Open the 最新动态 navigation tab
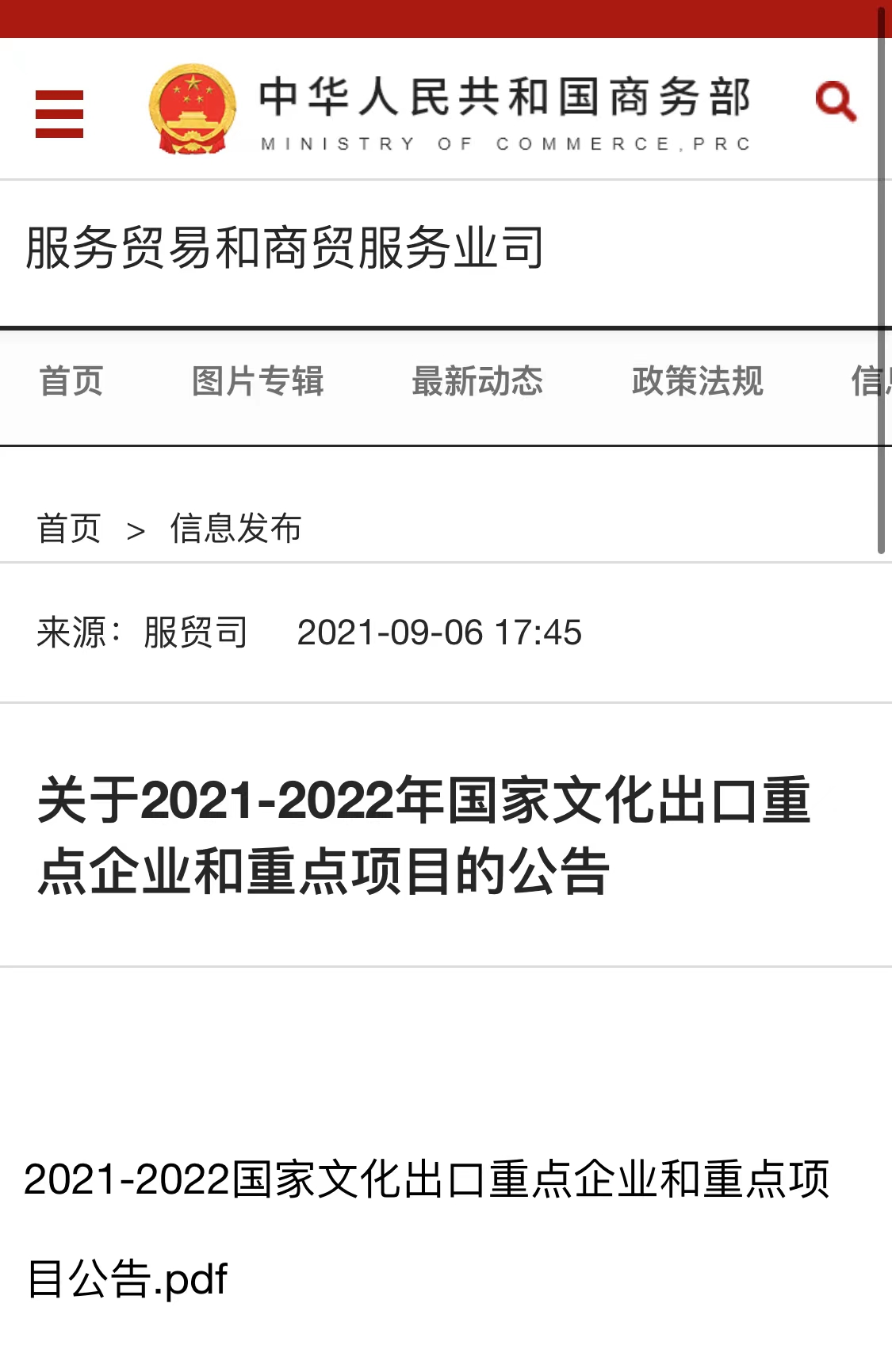 478,384
